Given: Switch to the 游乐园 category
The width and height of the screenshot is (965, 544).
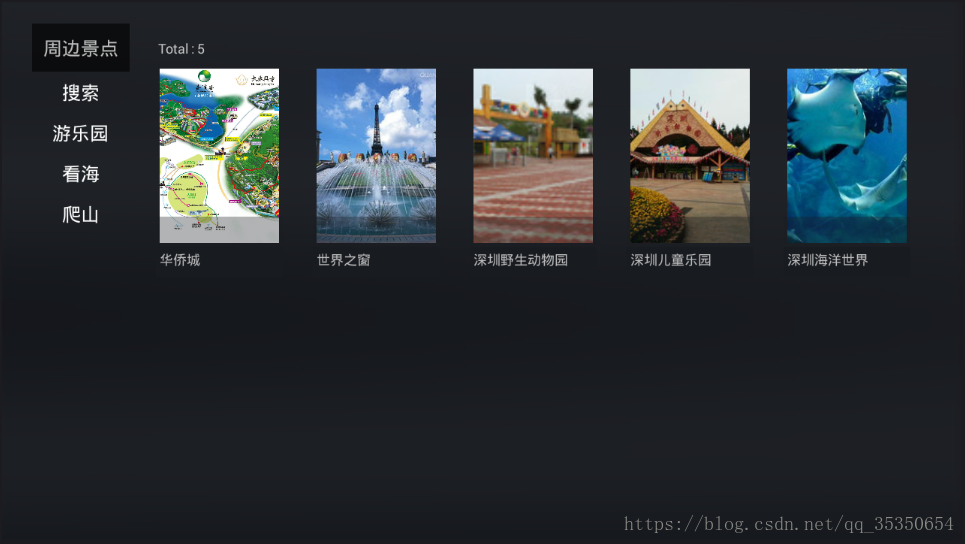Looking at the screenshot, I should [80, 133].
